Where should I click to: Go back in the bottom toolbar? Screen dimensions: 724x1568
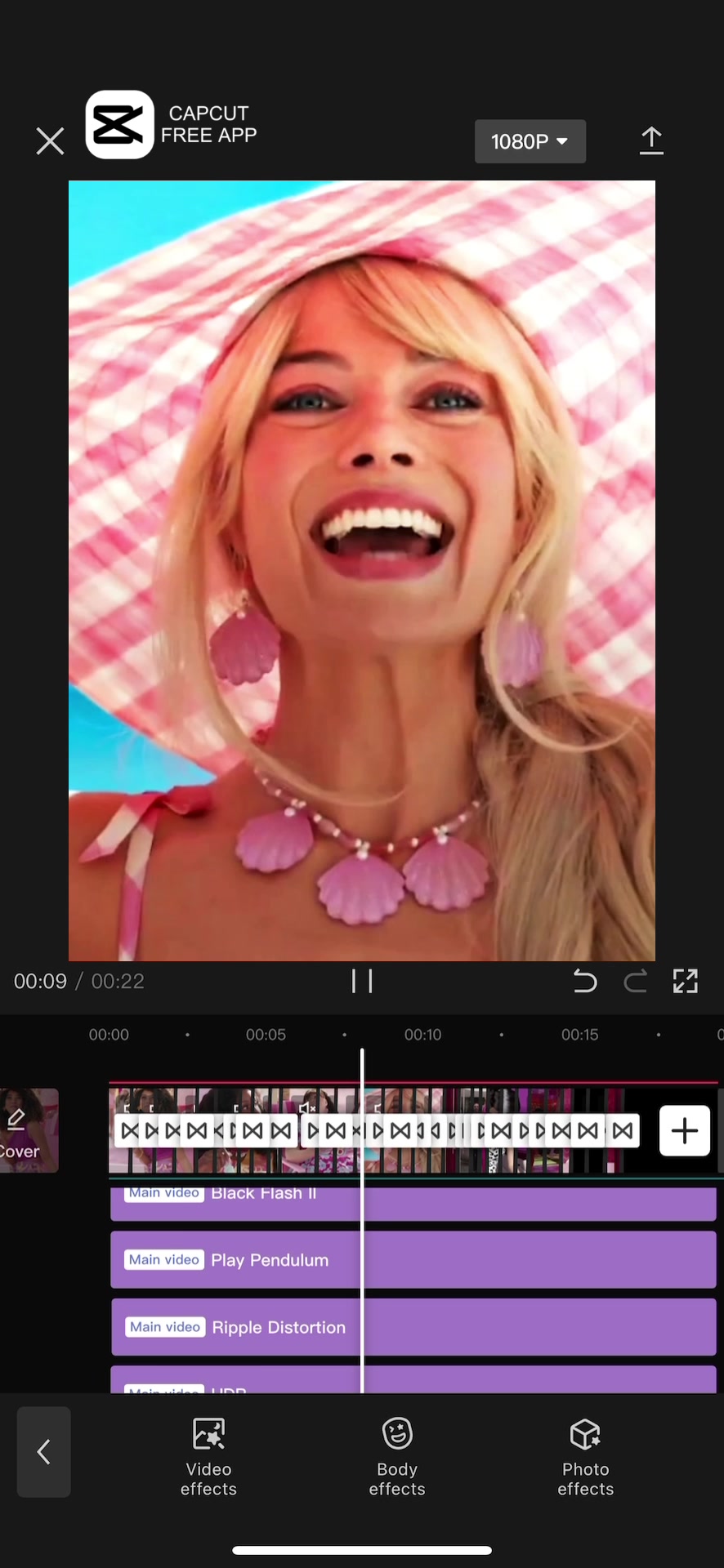click(x=44, y=1451)
